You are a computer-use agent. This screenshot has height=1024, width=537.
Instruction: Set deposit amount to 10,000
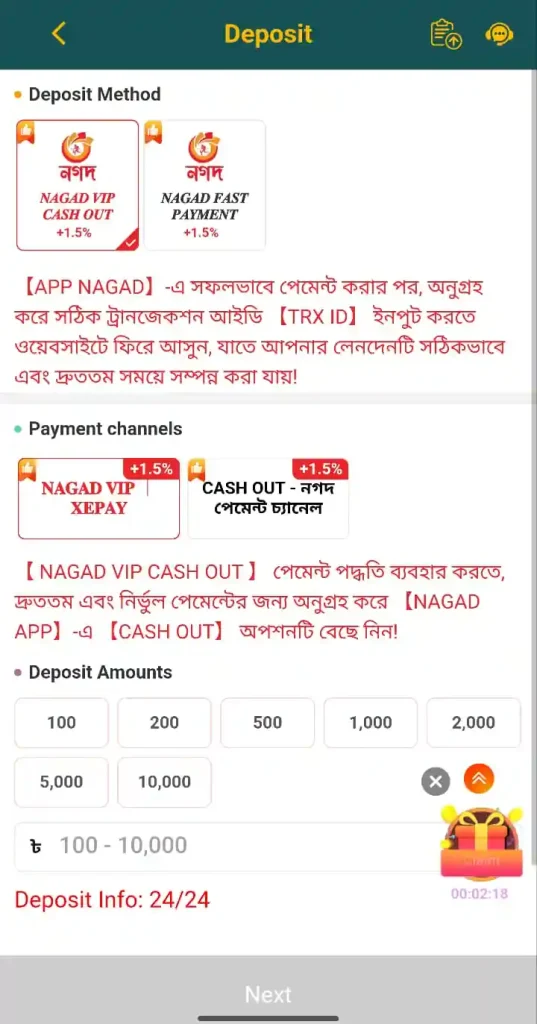[x=165, y=782]
